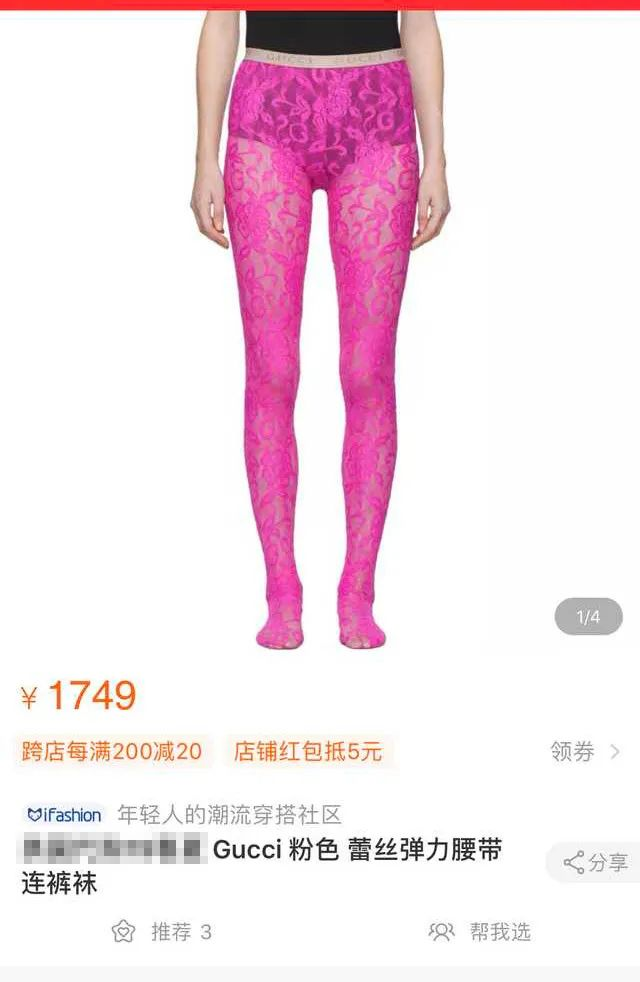Tap the 店铺红包抵5元 coupon tag
The width and height of the screenshot is (640, 982).
[x=308, y=751]
